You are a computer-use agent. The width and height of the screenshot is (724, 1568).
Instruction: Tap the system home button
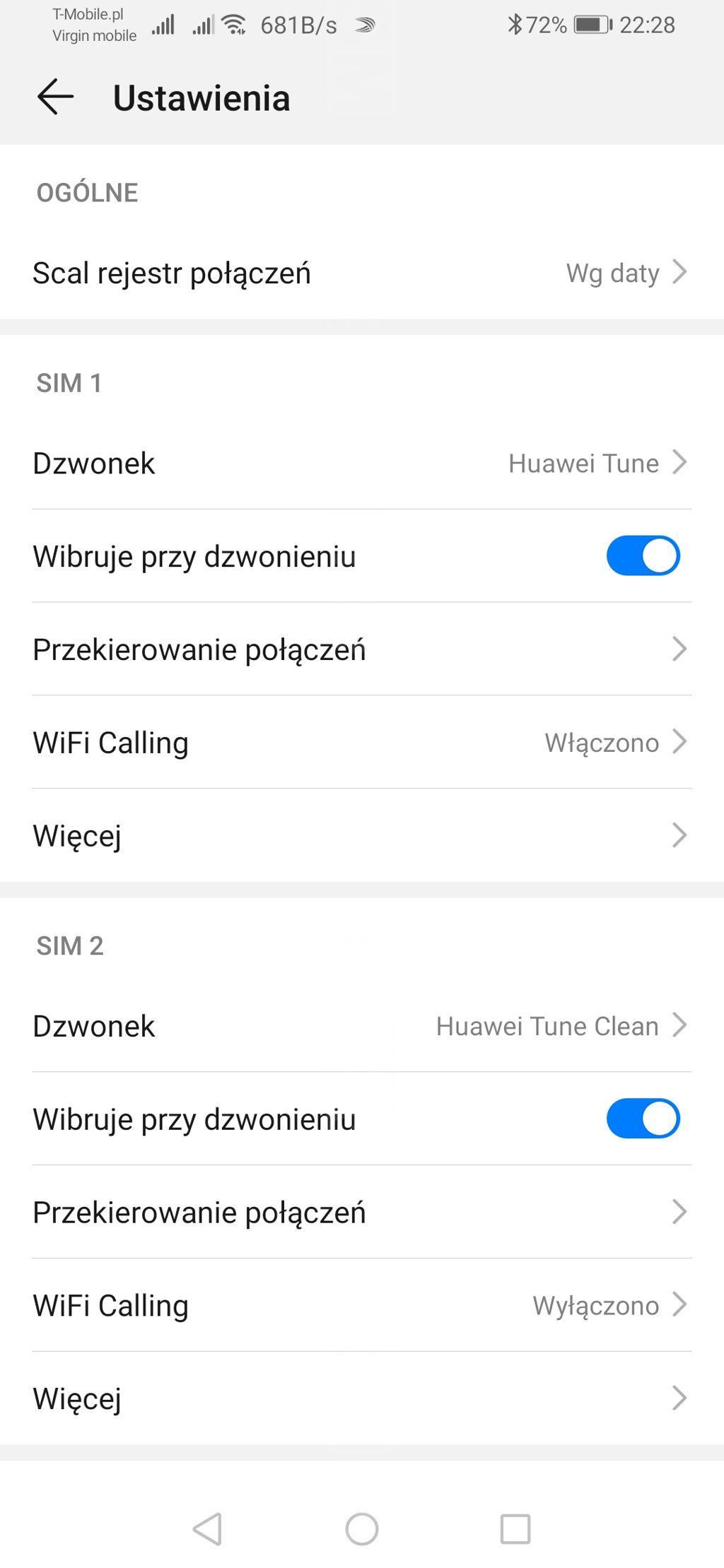362,1529
